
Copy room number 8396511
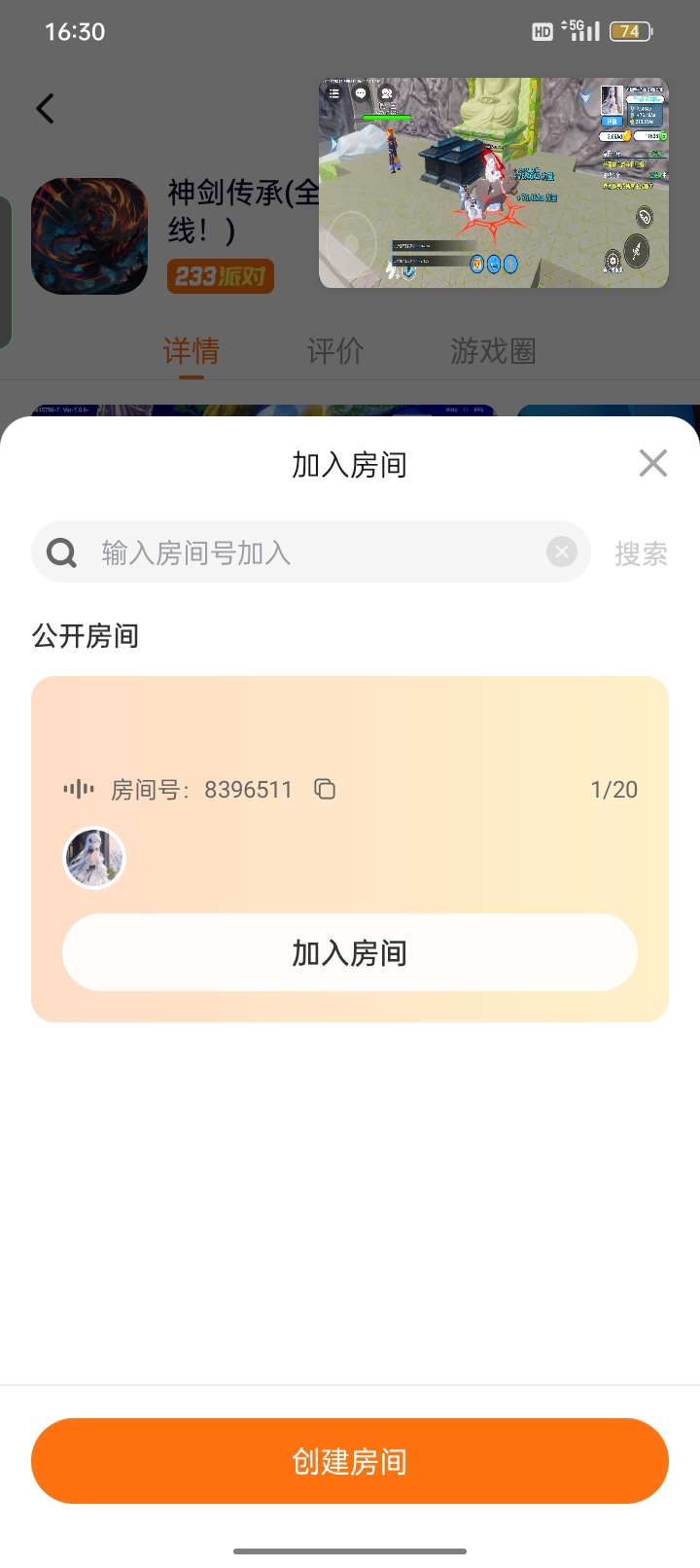point(325,789)
